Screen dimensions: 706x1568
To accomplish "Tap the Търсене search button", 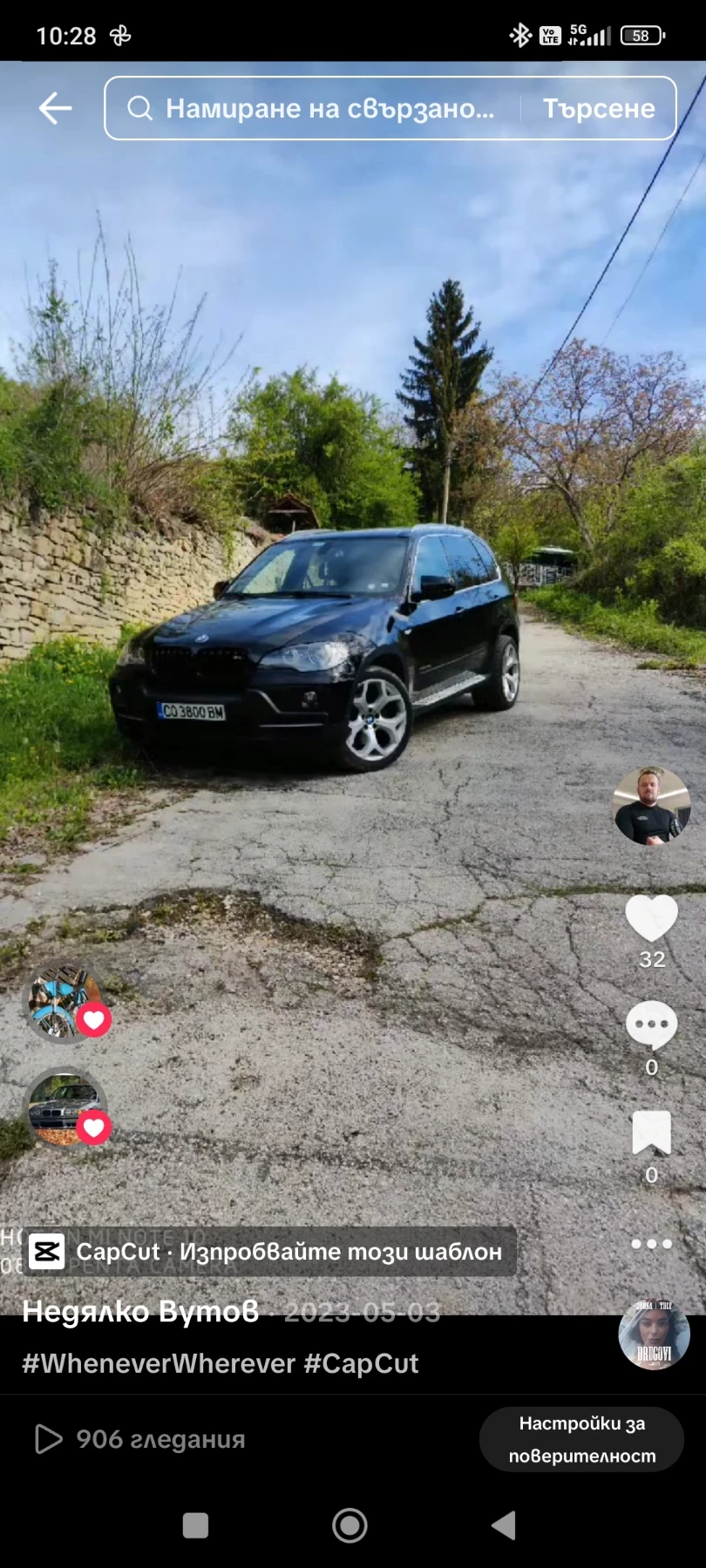I will (599, 108).
